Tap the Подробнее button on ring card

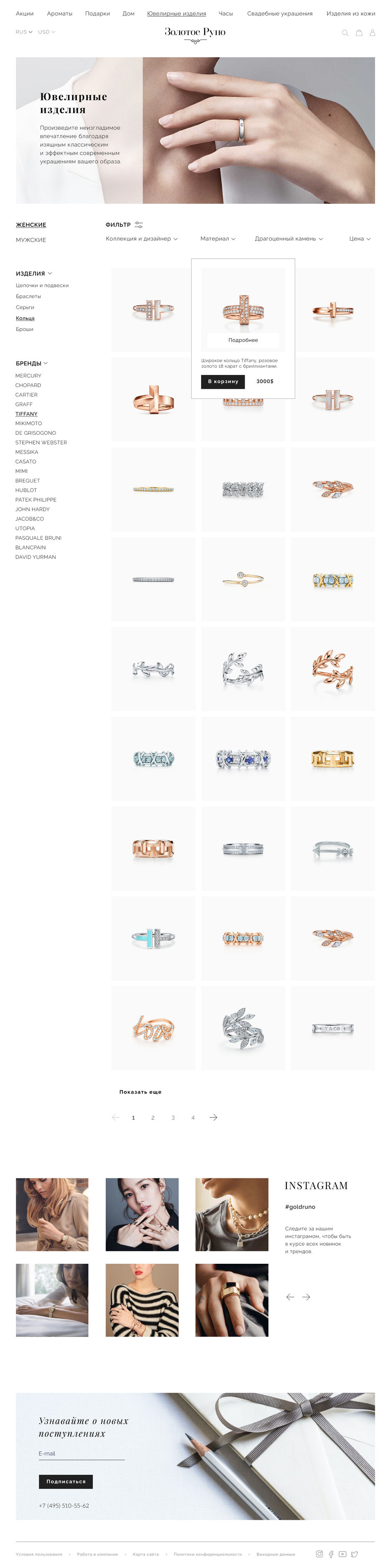click(243, 340)
